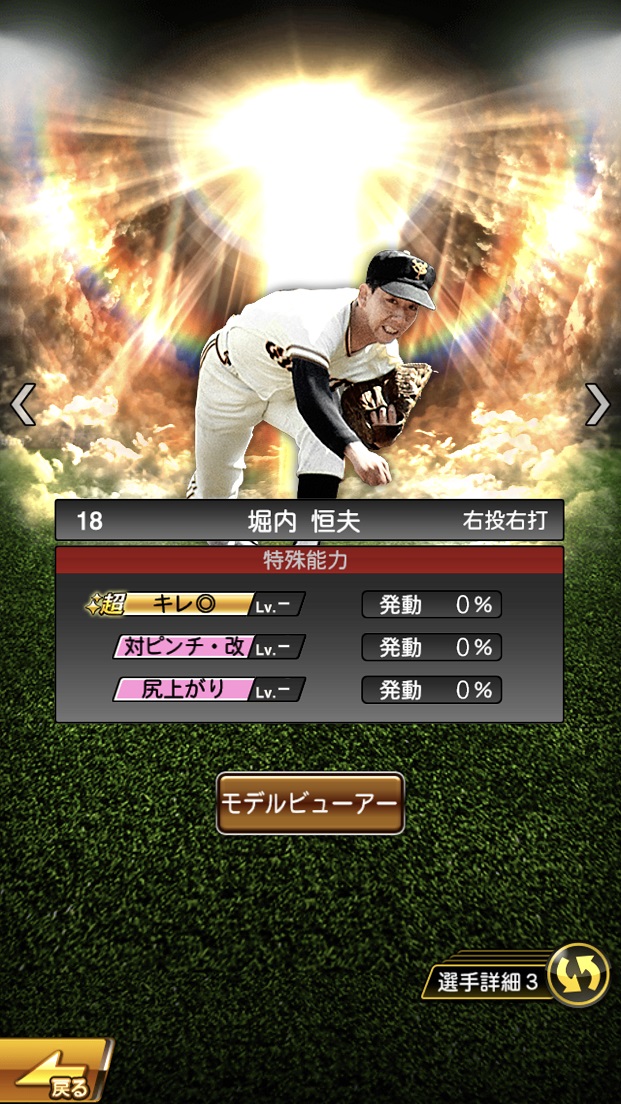The image size is (621, 1104).
Task: Go to the previous player with left arrow
Action: 22,405
